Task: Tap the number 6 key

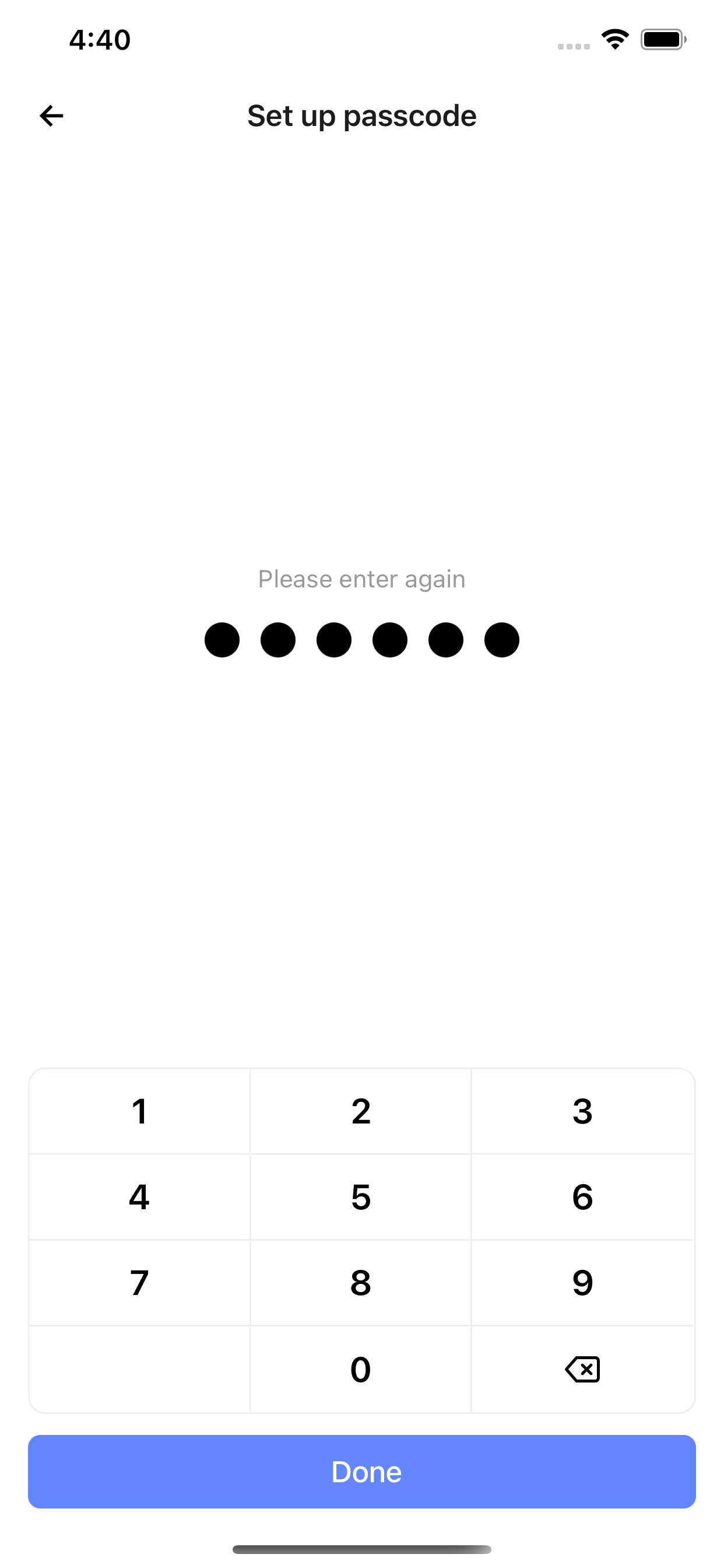Action: tap(582, 1198)
